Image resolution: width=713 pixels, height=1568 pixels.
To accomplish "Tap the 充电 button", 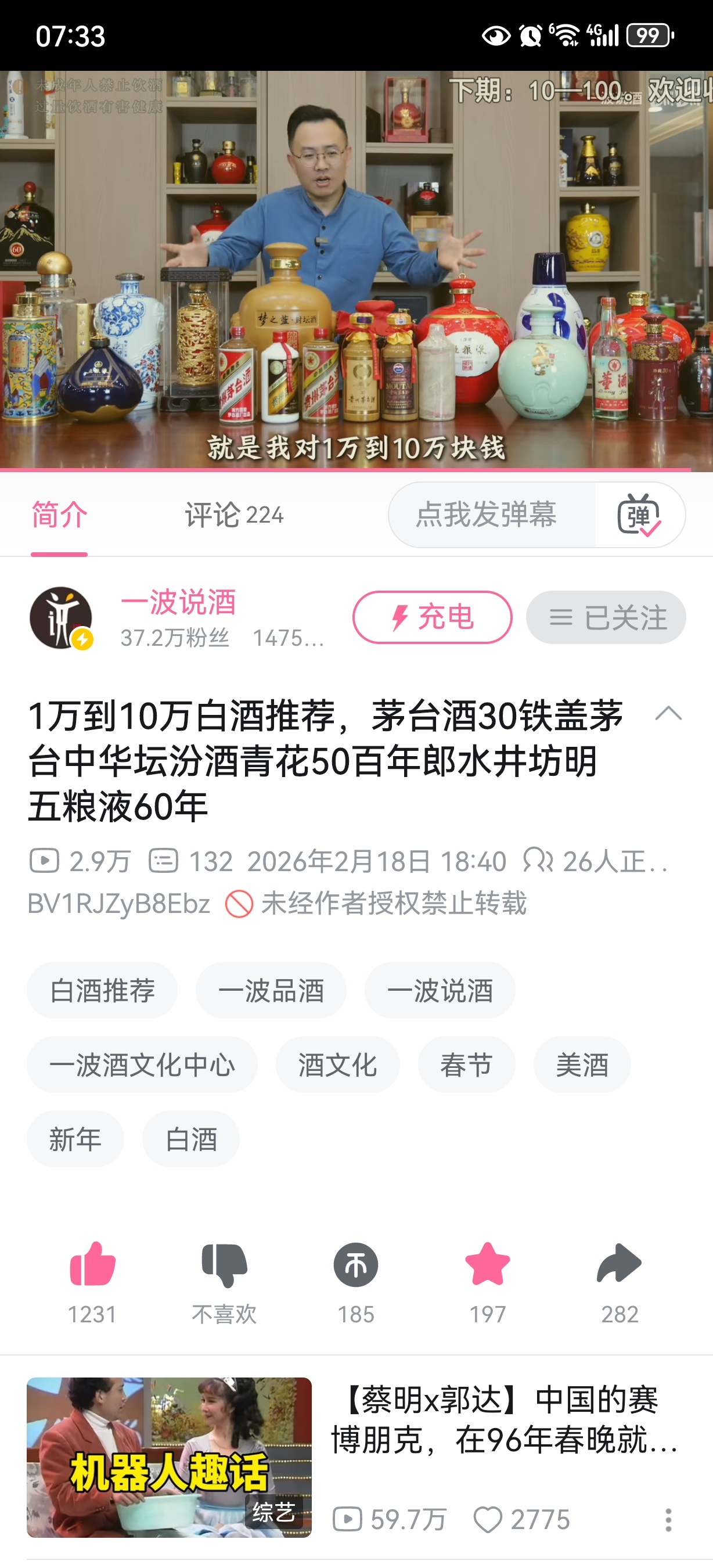I will [432, 617].
